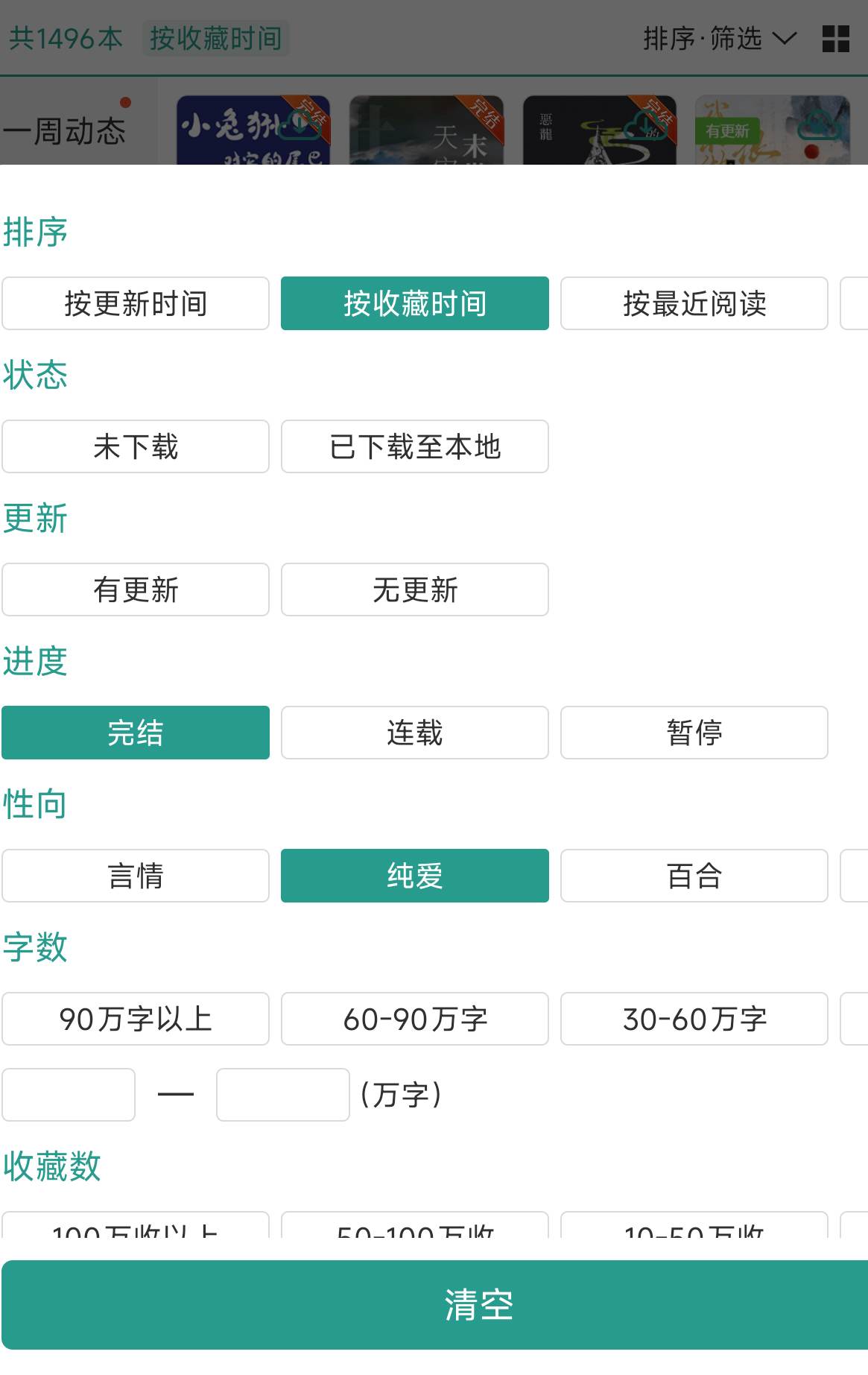Collapse the 排序·筛选 dropdown
The height and width of the screenshot is (1375, 868).
[x=719, y=38]
